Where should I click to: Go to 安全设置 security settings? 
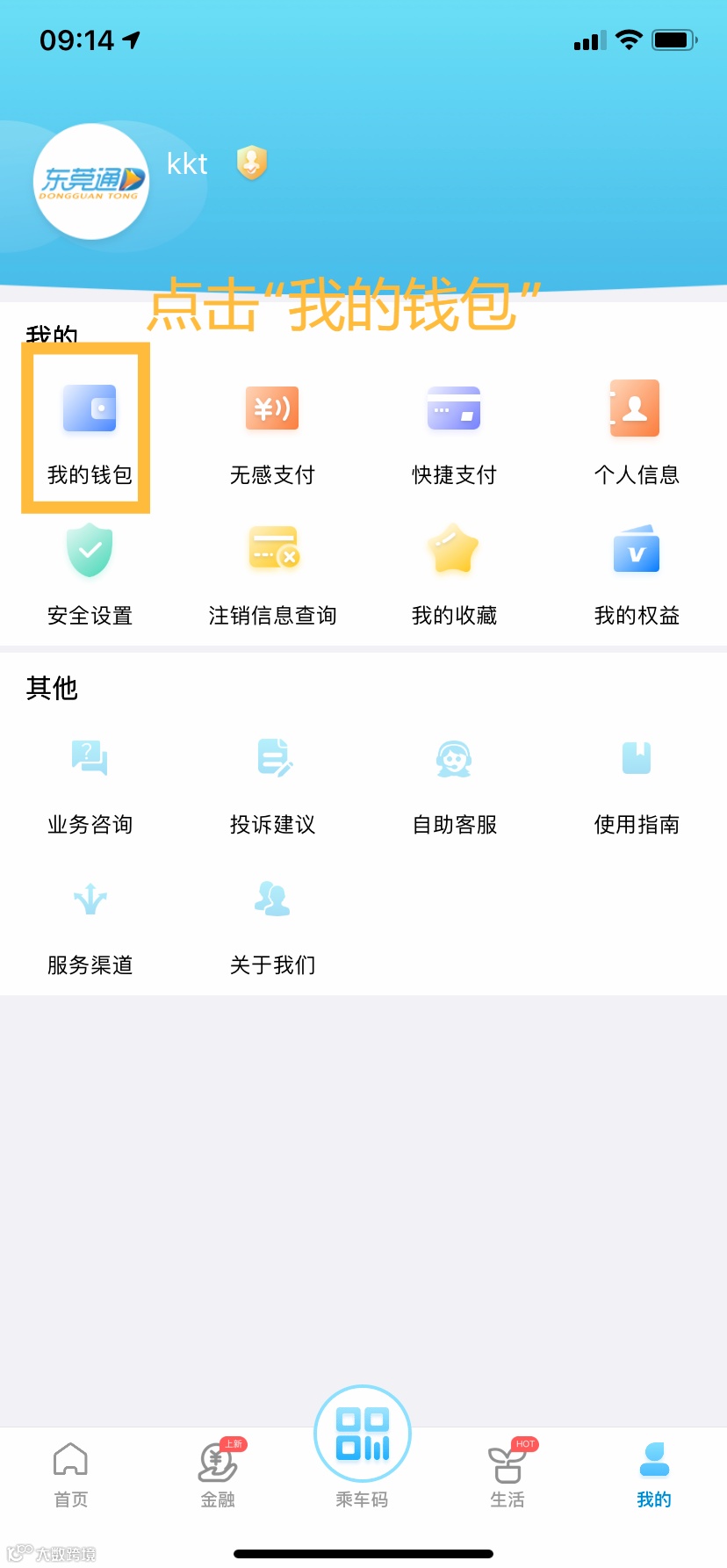pyautogui.click(x=90, y=571)
